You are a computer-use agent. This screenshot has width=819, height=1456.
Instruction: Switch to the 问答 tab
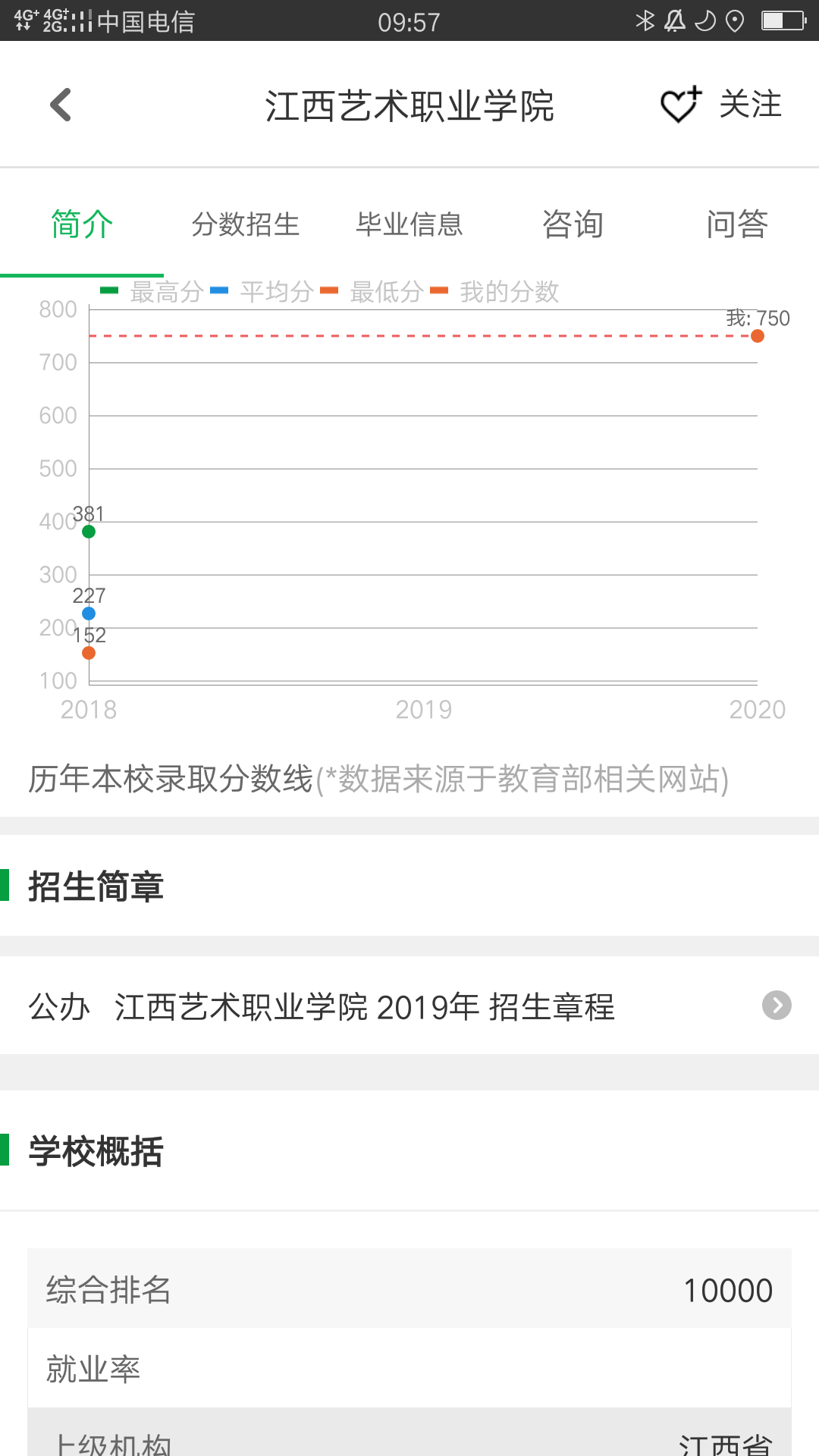[x=737, y=224]
